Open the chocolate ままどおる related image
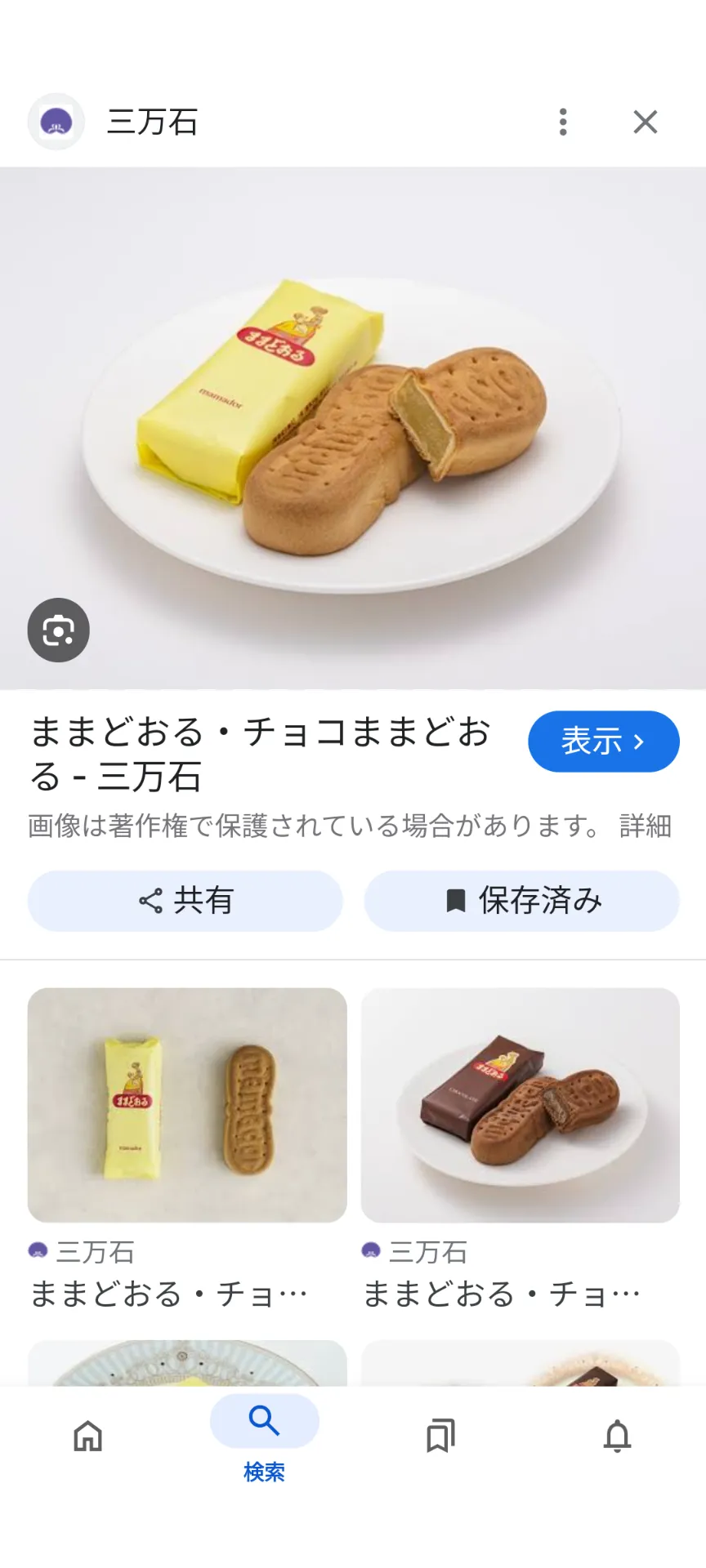Screen dimensions: 706x1568 (520, 1105)
